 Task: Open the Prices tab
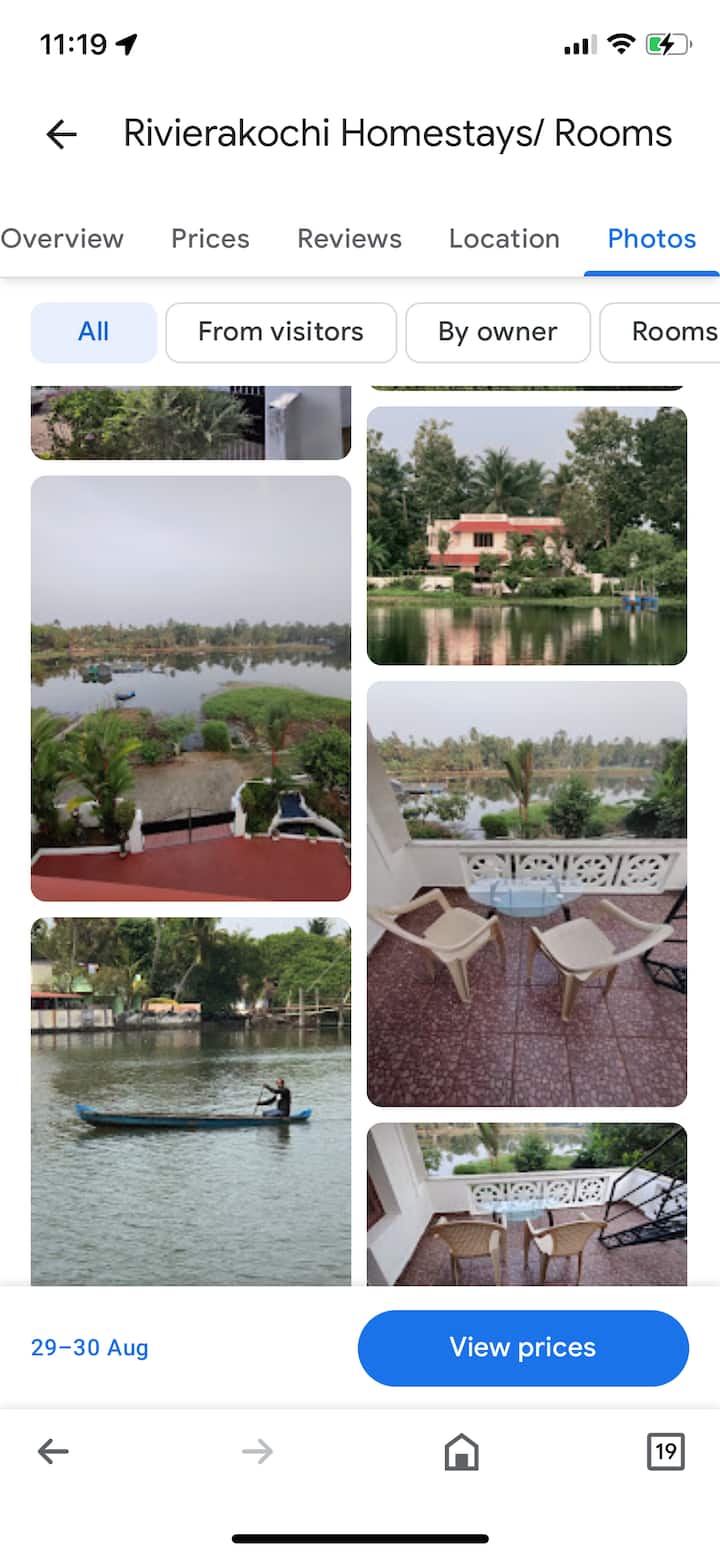tap(210, 239)
